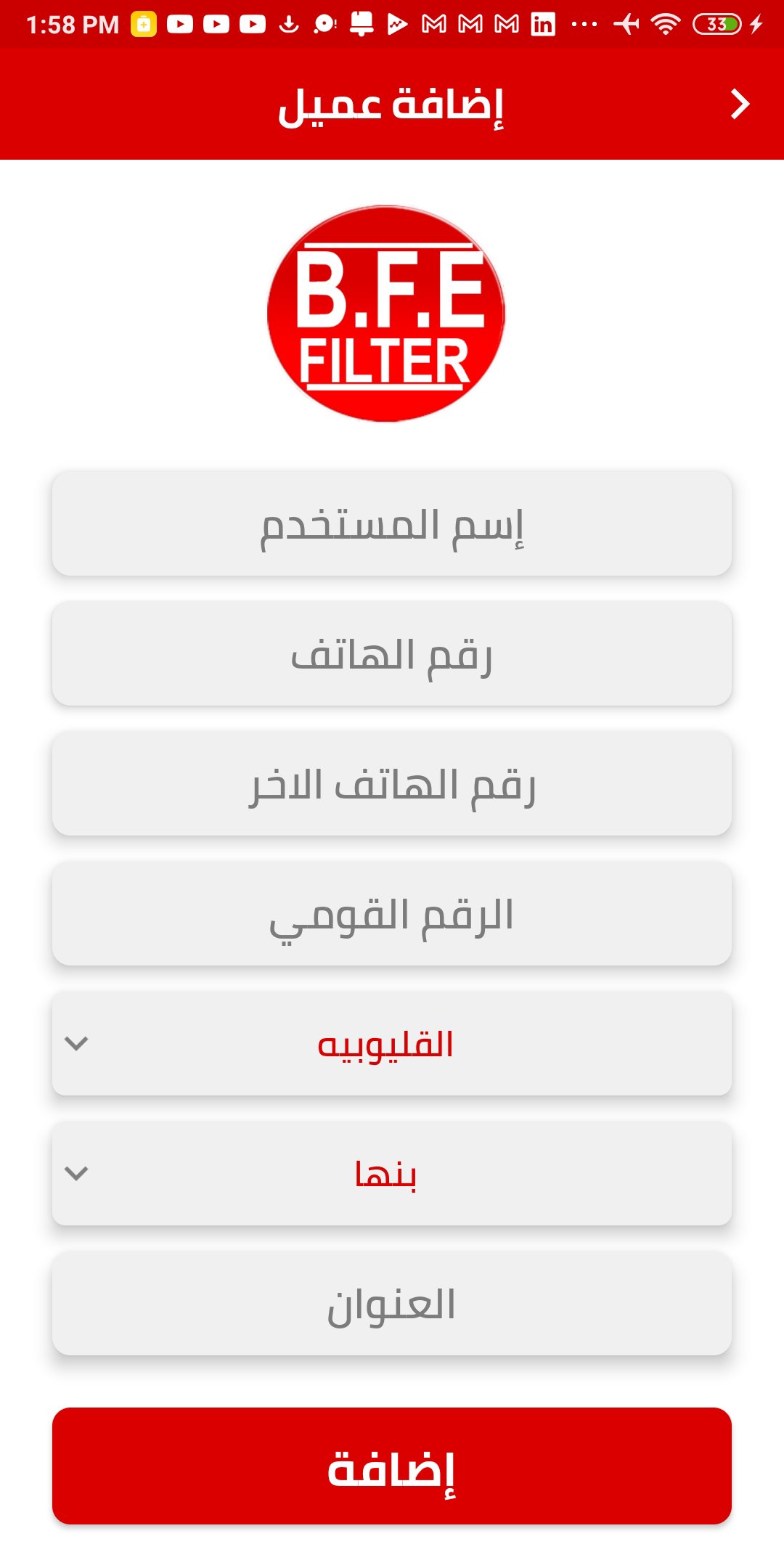Expand the city dropdown (بنها)
The height and width of the screenshot is (1568, 784).
point(392,1173)
